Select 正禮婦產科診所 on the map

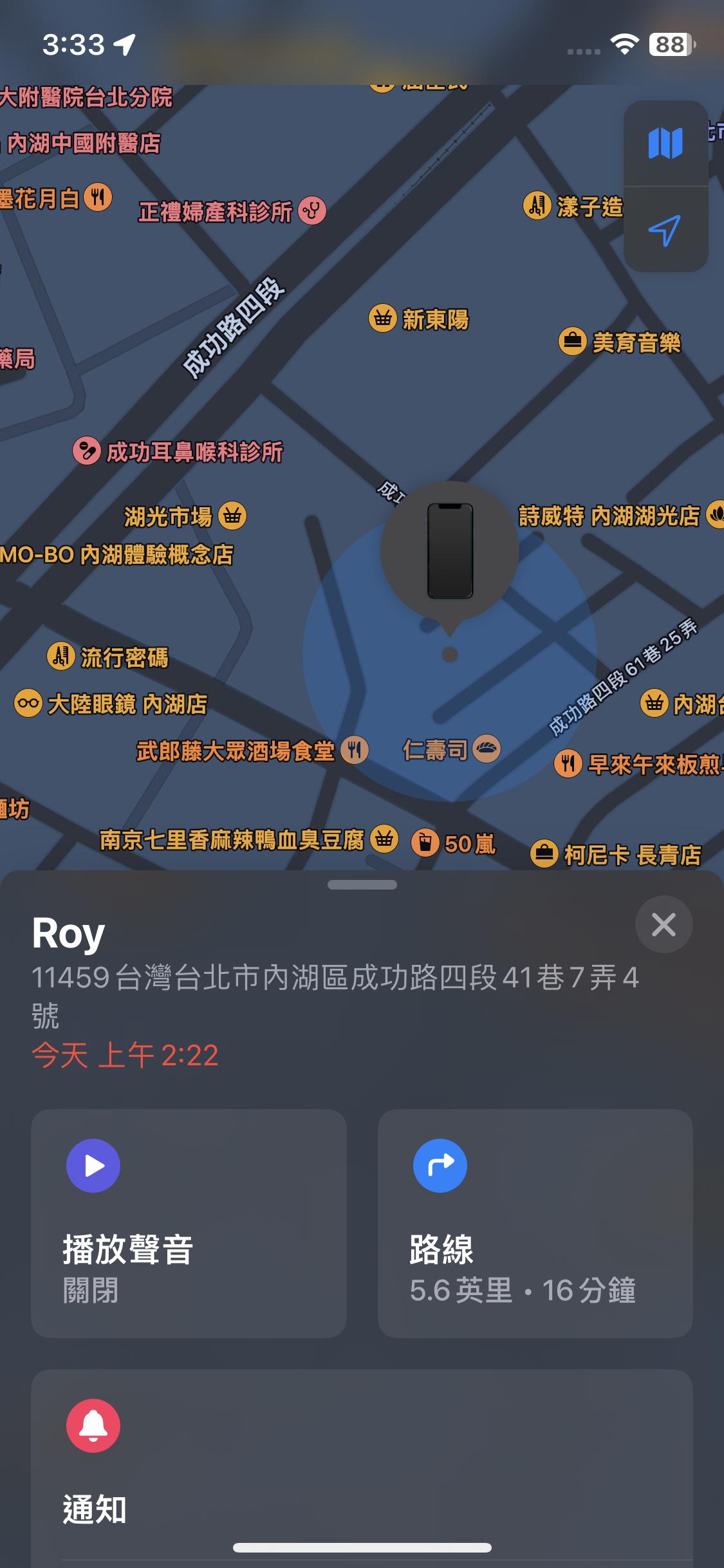coord(313,210)
